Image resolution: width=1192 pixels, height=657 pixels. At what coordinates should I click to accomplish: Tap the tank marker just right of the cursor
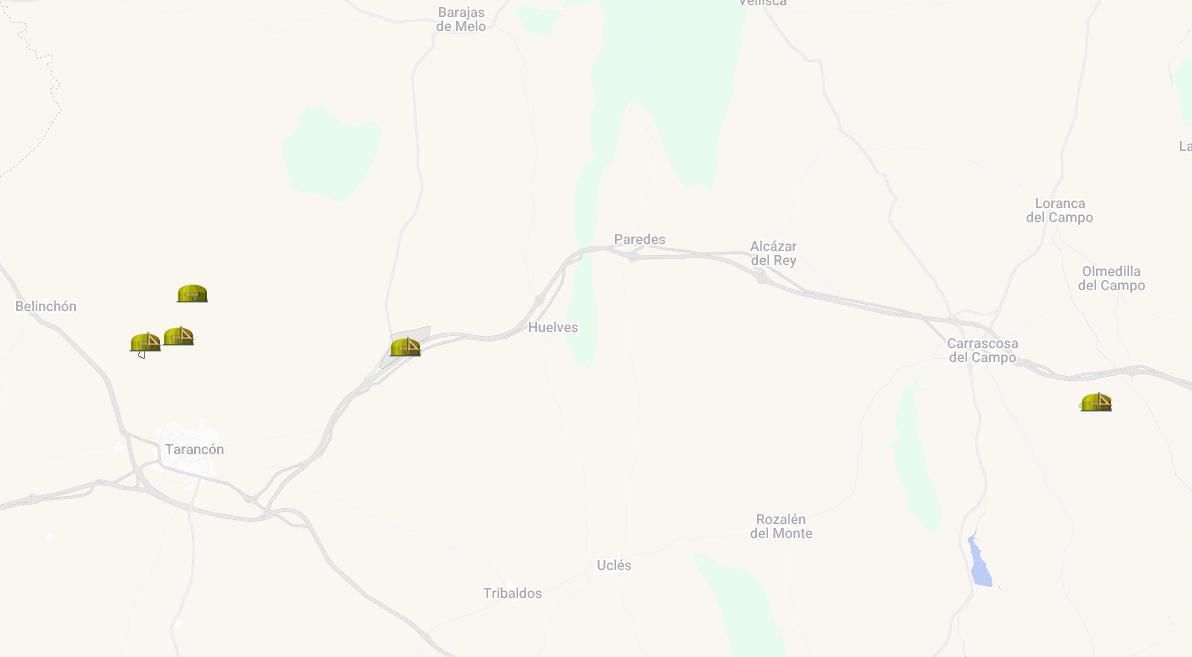tap(178, 336)
